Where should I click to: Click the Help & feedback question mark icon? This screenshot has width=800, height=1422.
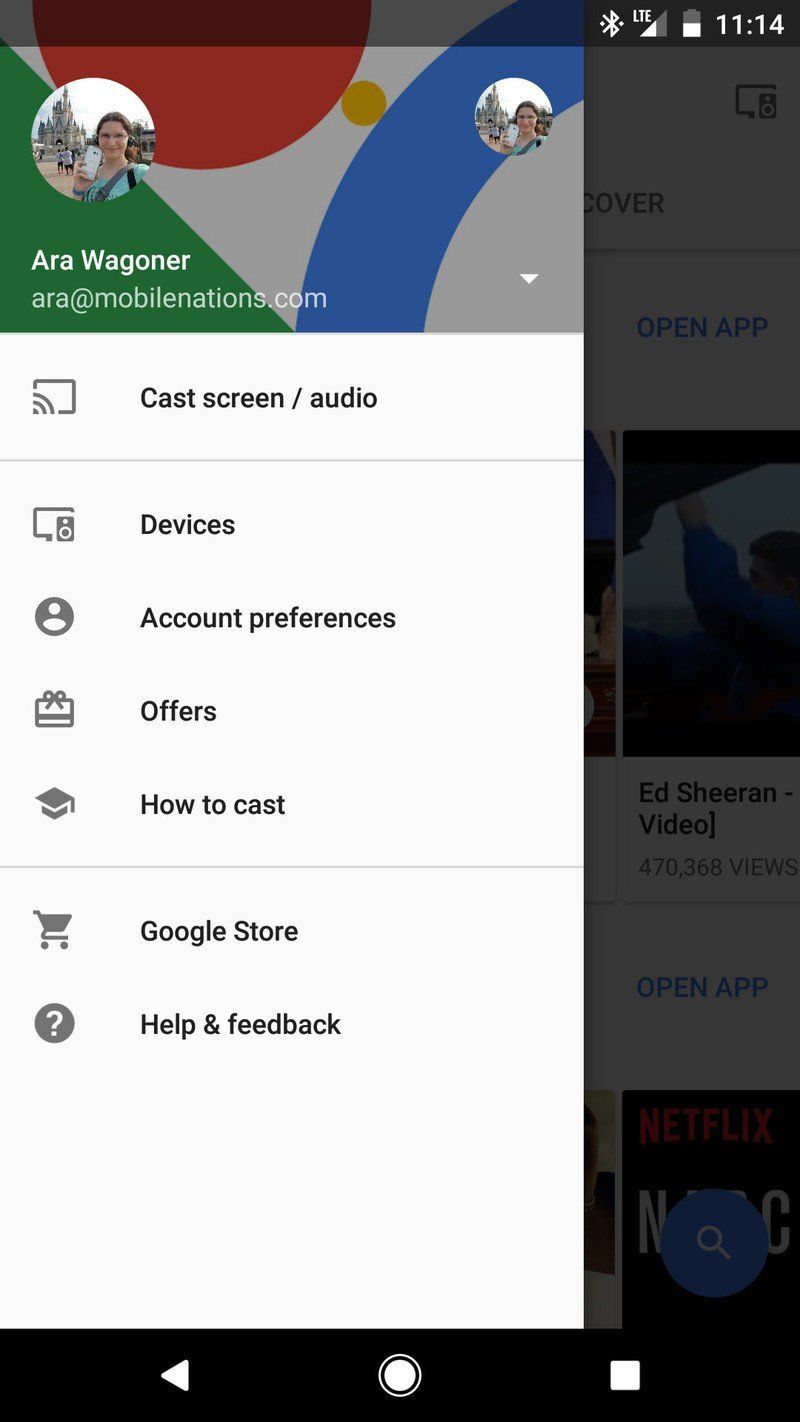[x=54, y=1024]
